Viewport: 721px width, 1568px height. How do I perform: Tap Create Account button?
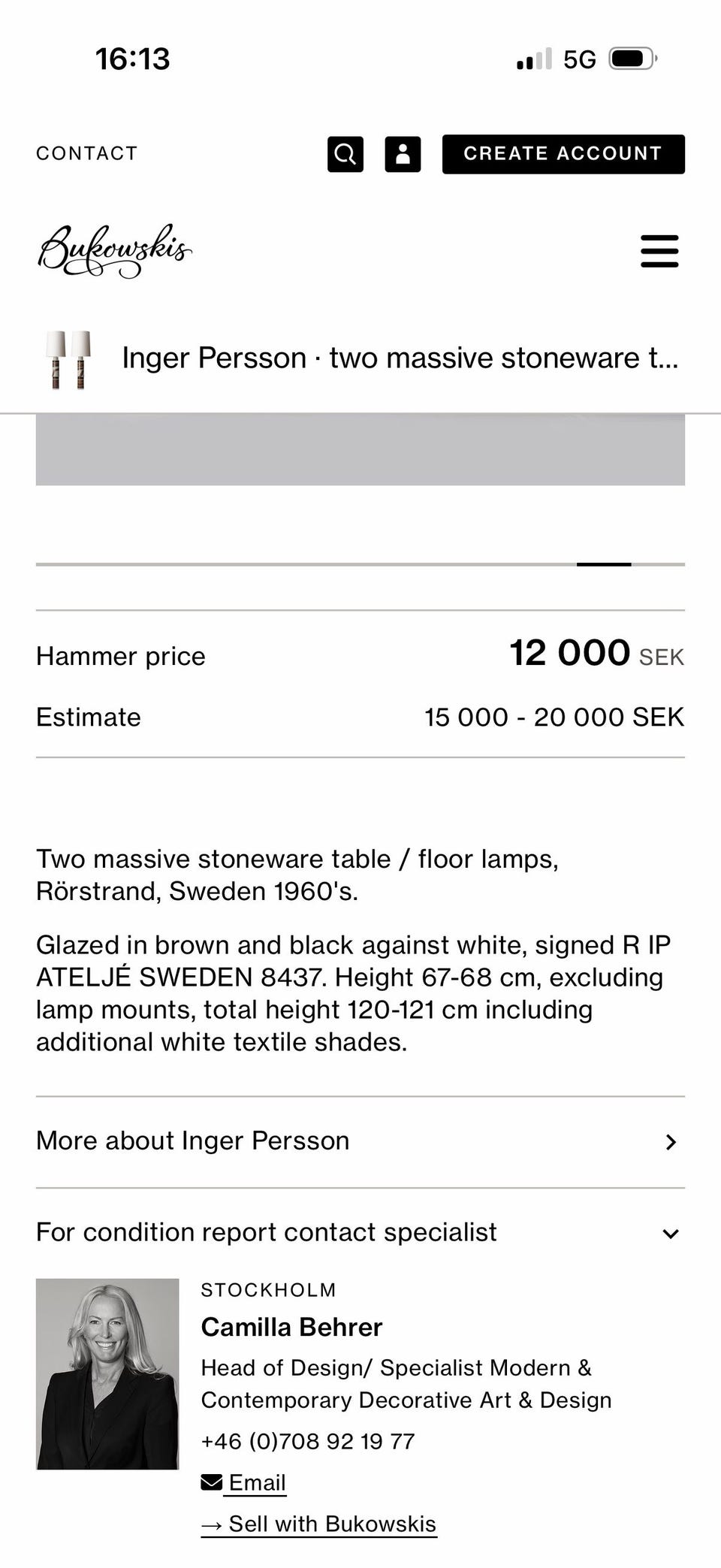click(563, 154)
